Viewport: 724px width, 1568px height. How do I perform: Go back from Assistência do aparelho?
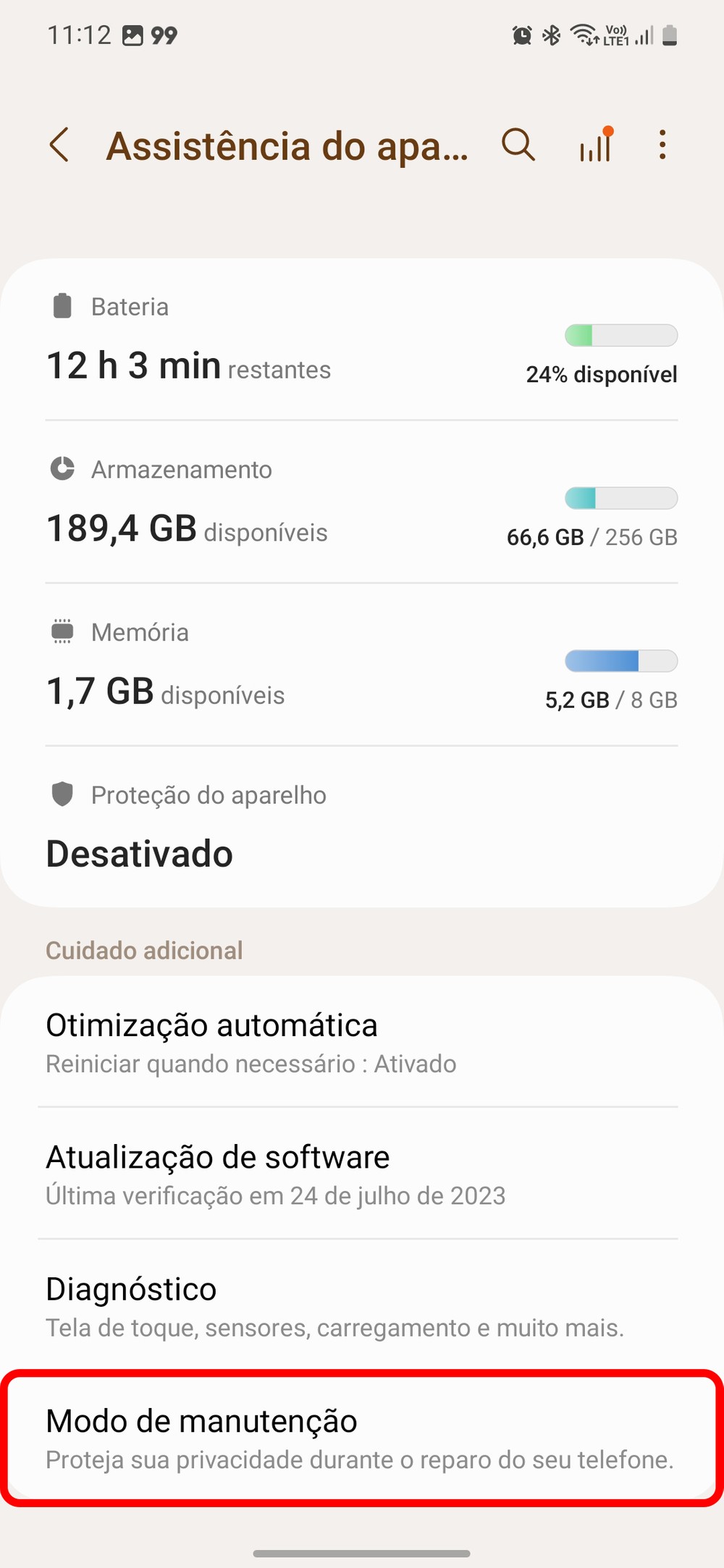click(60, 145)
